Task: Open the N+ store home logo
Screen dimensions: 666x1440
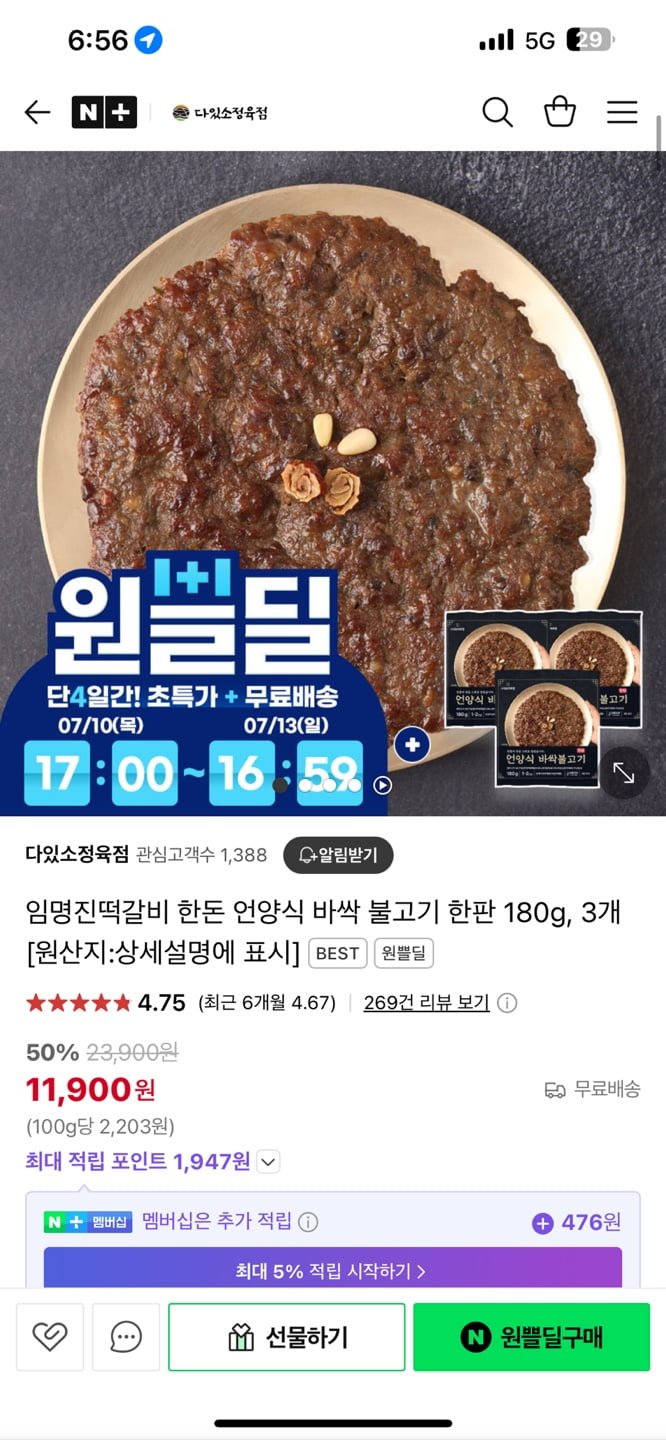Action: (x=104, y=112)
